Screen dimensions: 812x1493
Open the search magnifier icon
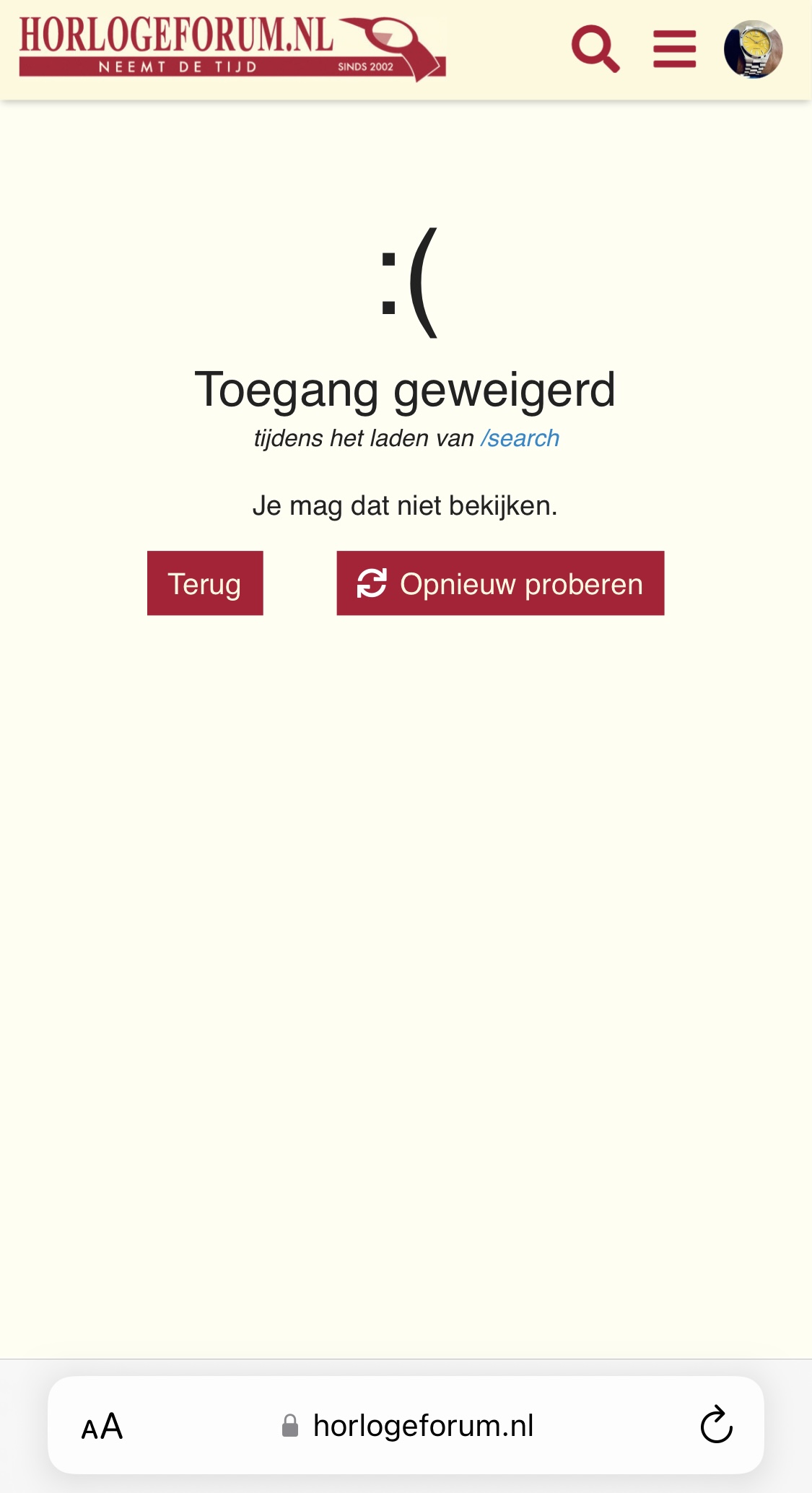(595, 49)
